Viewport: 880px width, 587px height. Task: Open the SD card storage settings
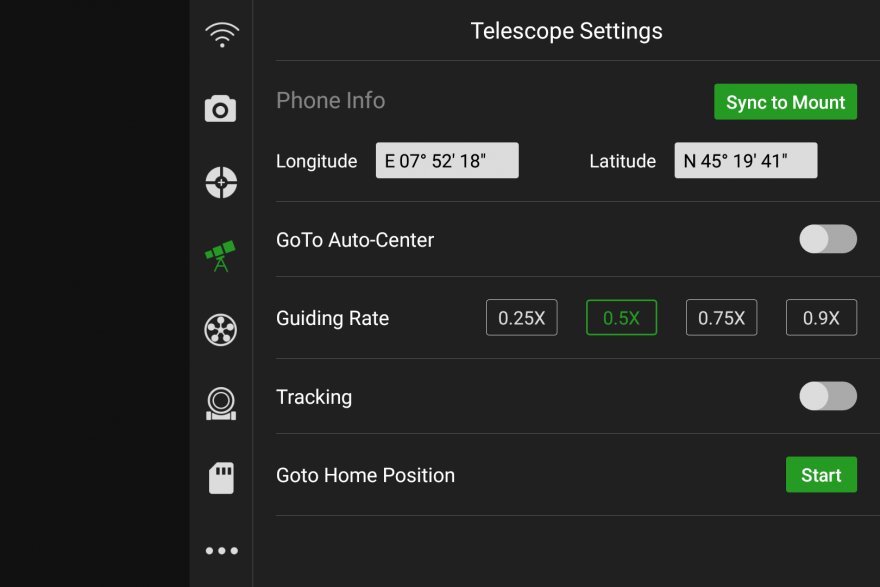tap(221, 477)
